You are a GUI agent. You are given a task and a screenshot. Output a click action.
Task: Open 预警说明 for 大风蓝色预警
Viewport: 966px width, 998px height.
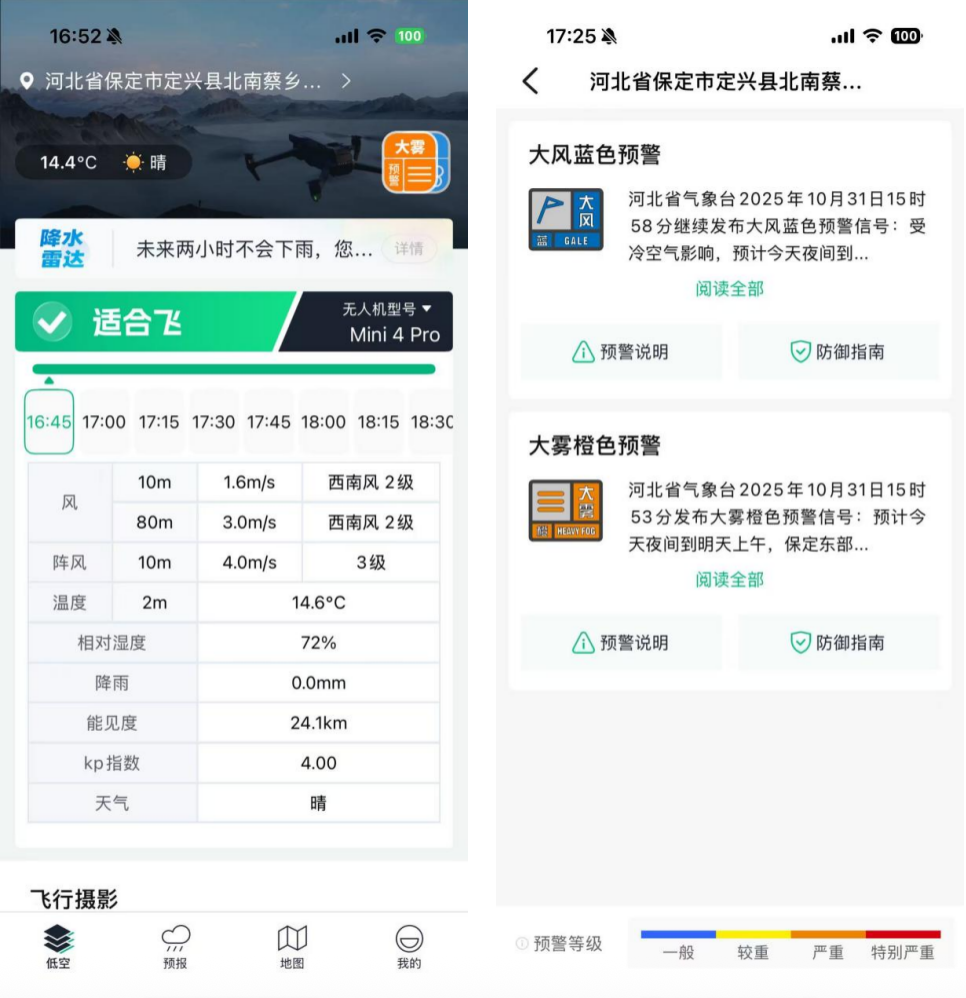tap(621, 352)
